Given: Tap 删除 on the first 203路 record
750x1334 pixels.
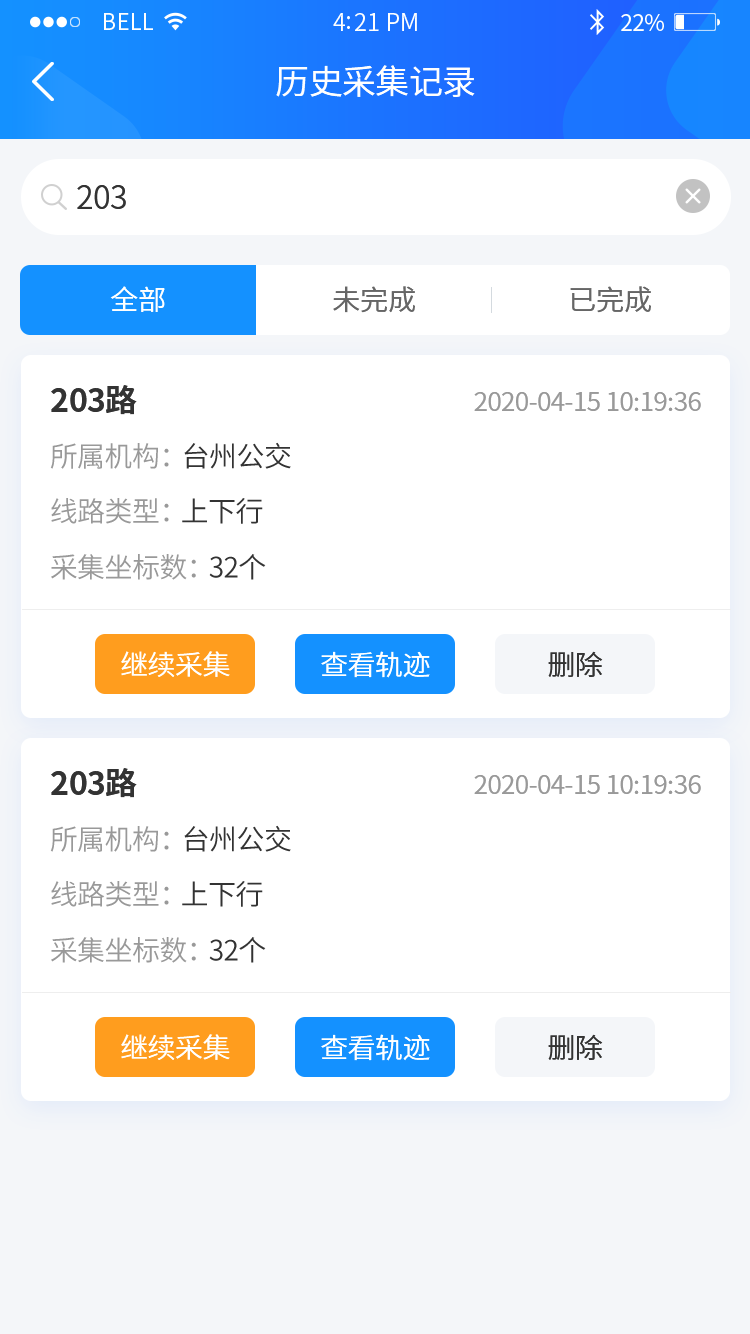Looking at the screenshot, I should (x=574, y=663).
